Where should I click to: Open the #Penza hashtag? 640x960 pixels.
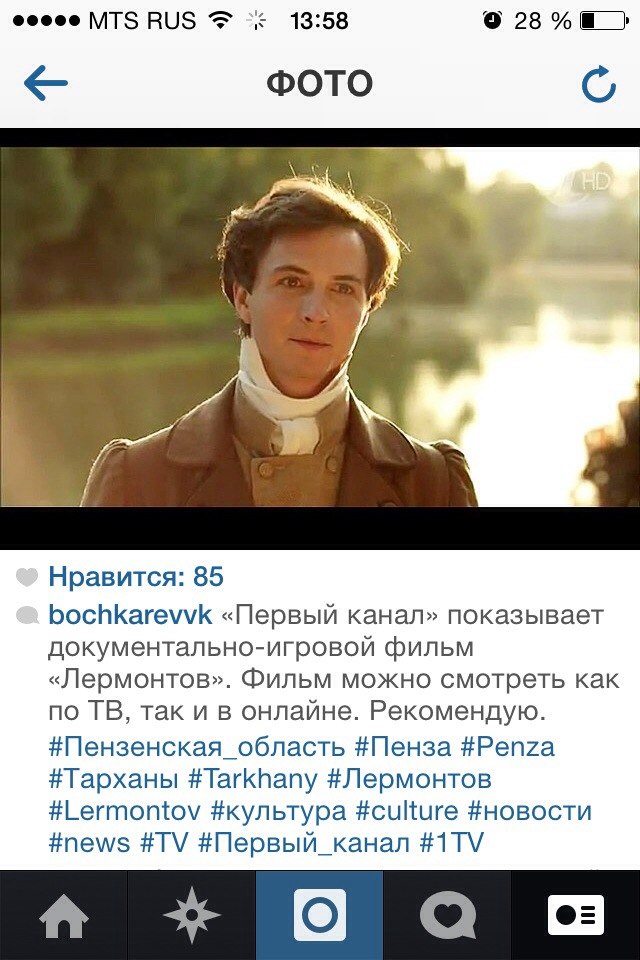(x=507, y=747)
